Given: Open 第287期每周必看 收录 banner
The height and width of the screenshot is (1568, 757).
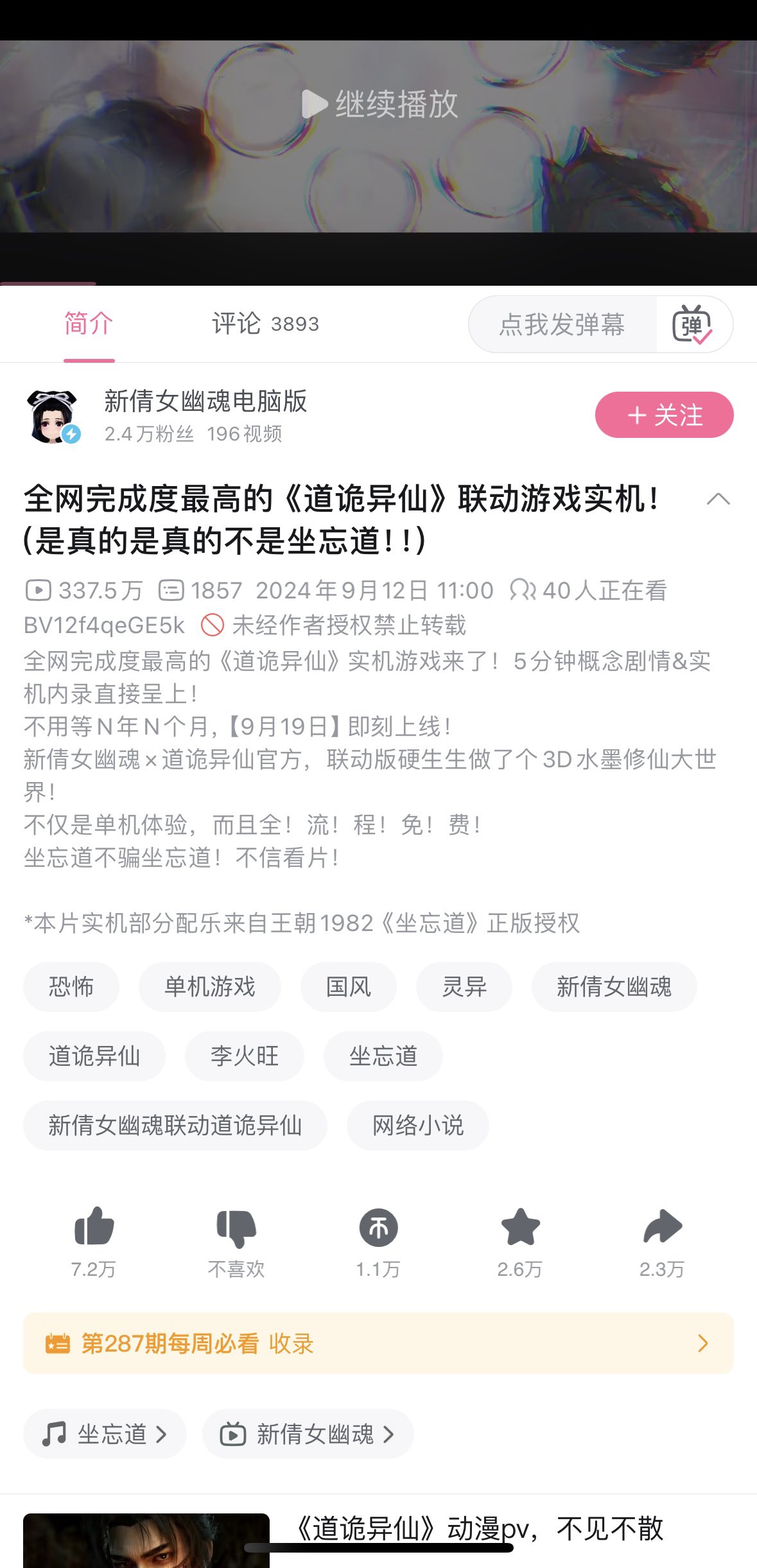Looking at the screenshot, I should 378,1343.
